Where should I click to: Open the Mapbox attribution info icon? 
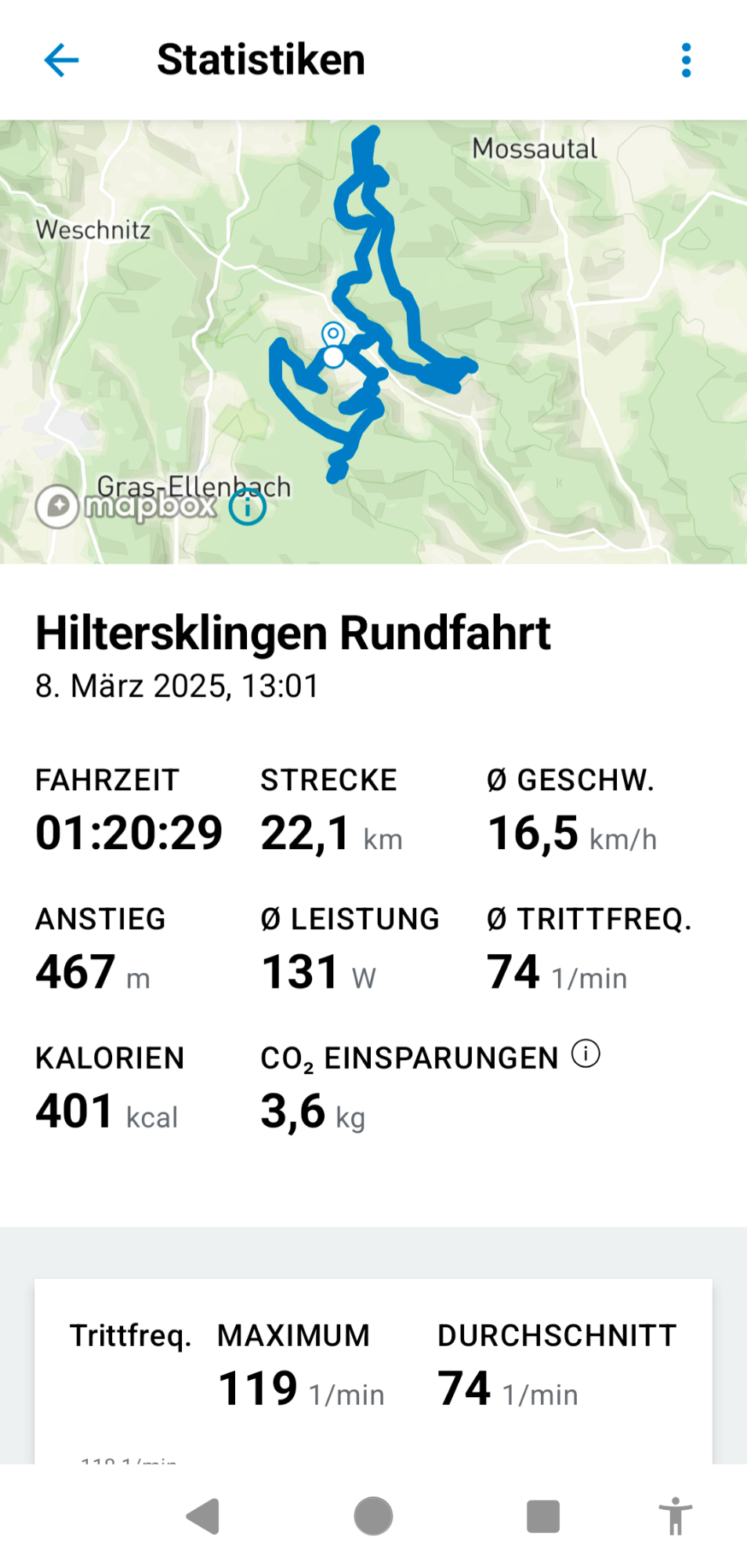point(248,506)
